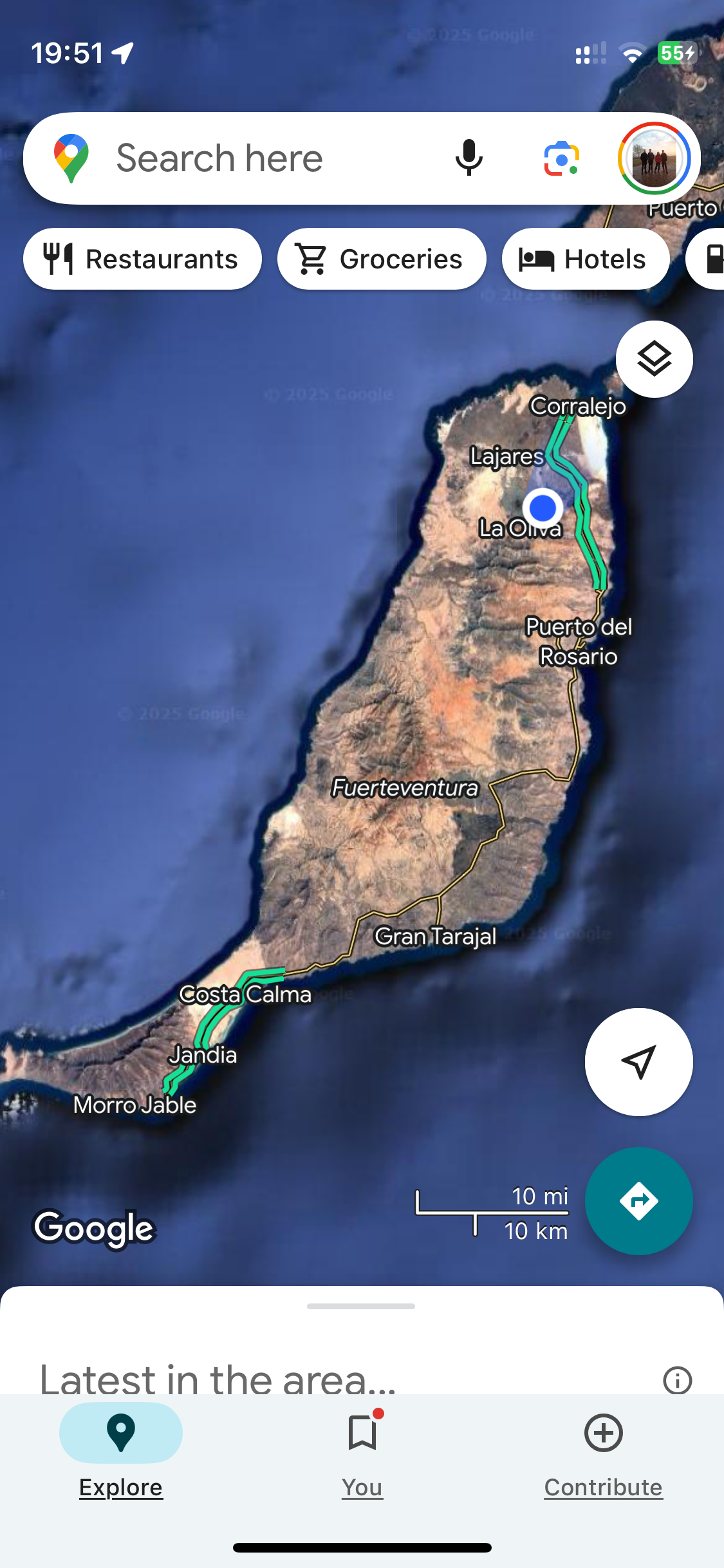Open the account profile picture
Viewport: 724px width, 1568px height.
(x=654, y=158)
